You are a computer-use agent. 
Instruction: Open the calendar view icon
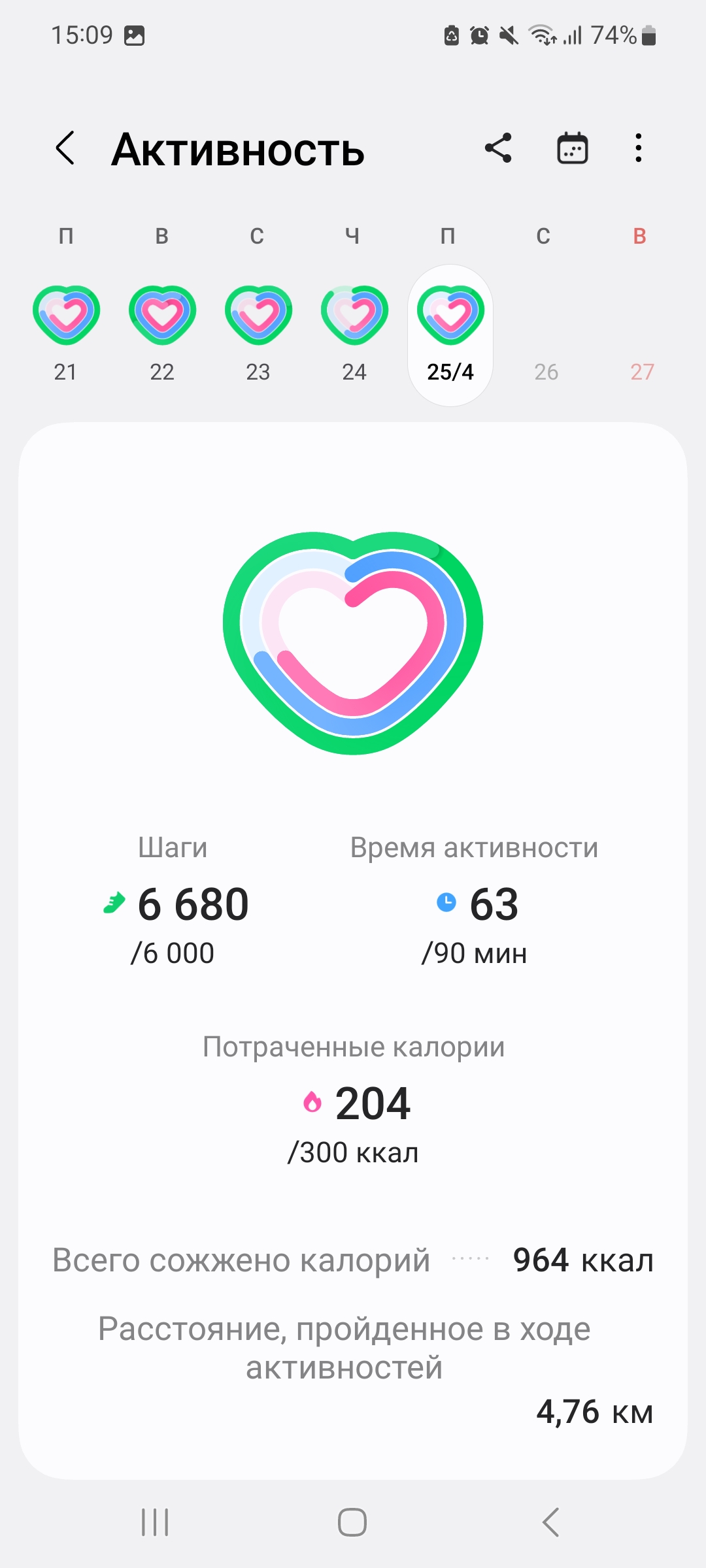[x=572, y=148]
